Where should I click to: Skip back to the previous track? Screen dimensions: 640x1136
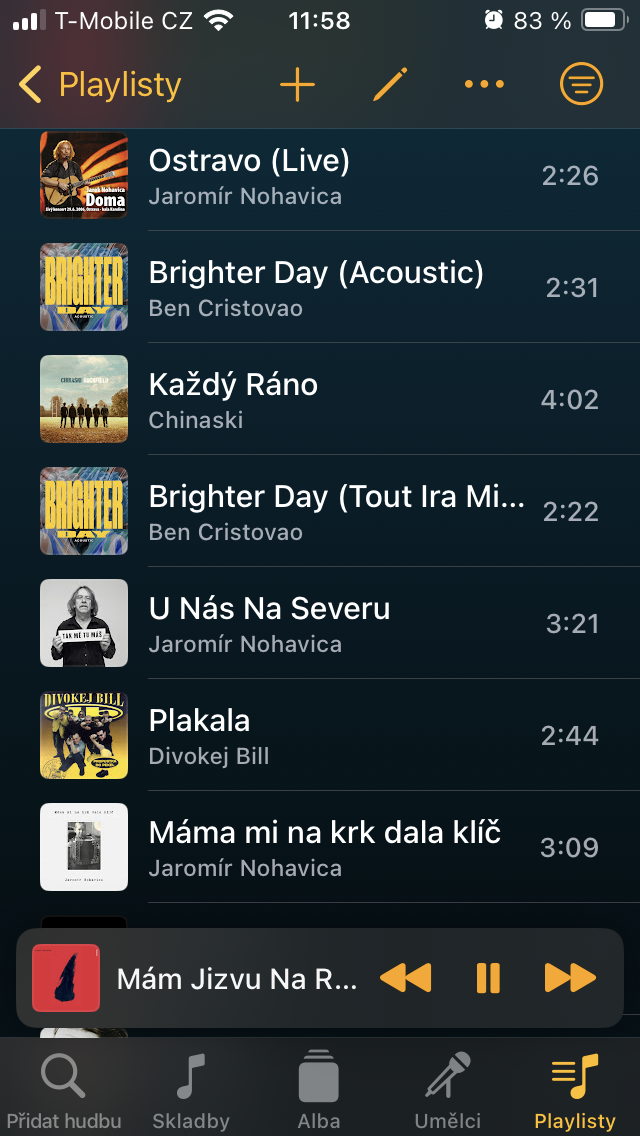tap(405, 978)
